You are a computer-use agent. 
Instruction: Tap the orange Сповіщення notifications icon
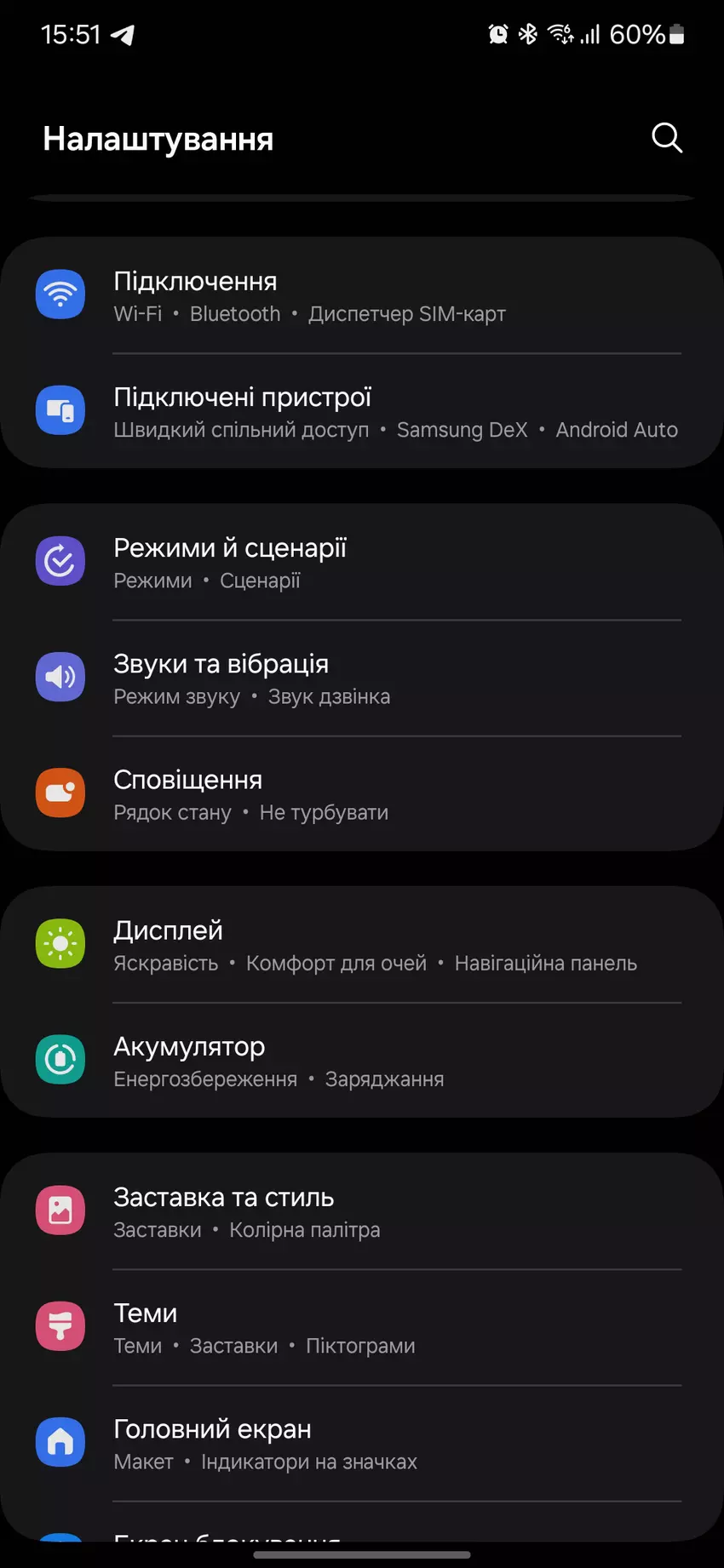point(60,793)
